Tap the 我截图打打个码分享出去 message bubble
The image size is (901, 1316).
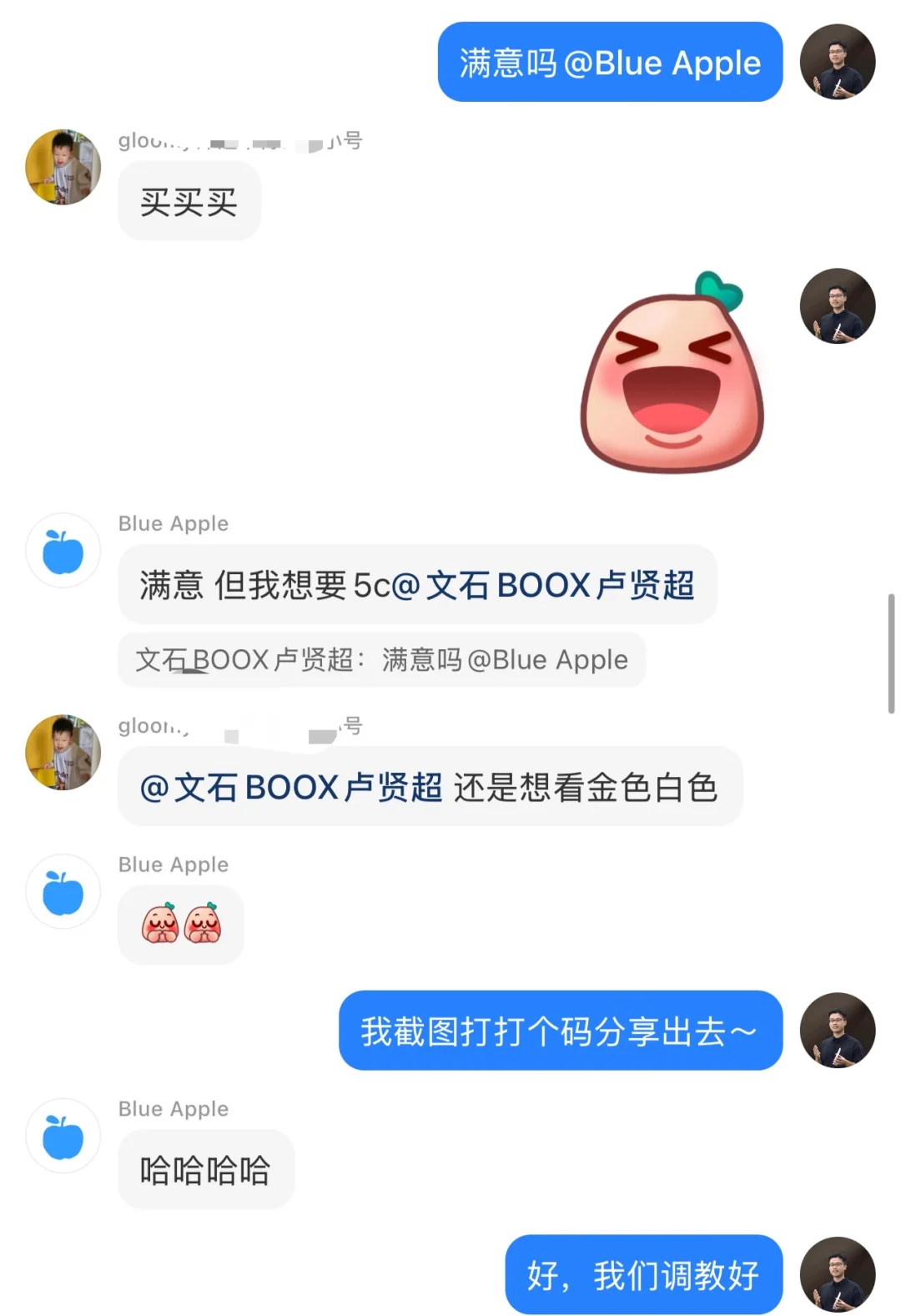560,1031
